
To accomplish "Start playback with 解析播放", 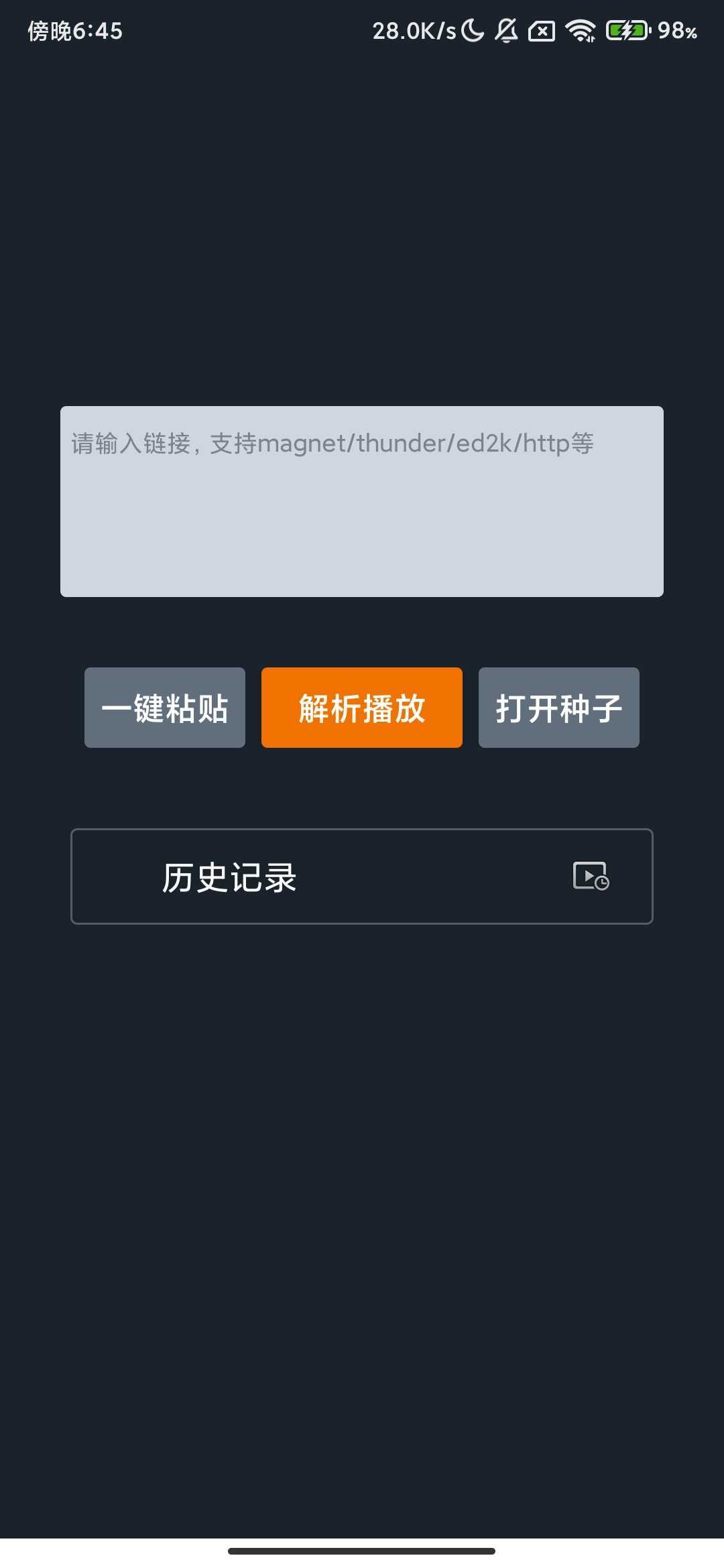I will tap(362, 708).
